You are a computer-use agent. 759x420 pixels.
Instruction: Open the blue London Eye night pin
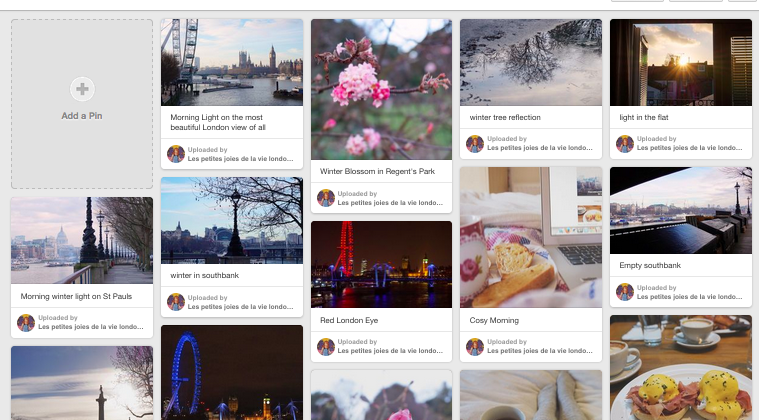coord(232,372)
